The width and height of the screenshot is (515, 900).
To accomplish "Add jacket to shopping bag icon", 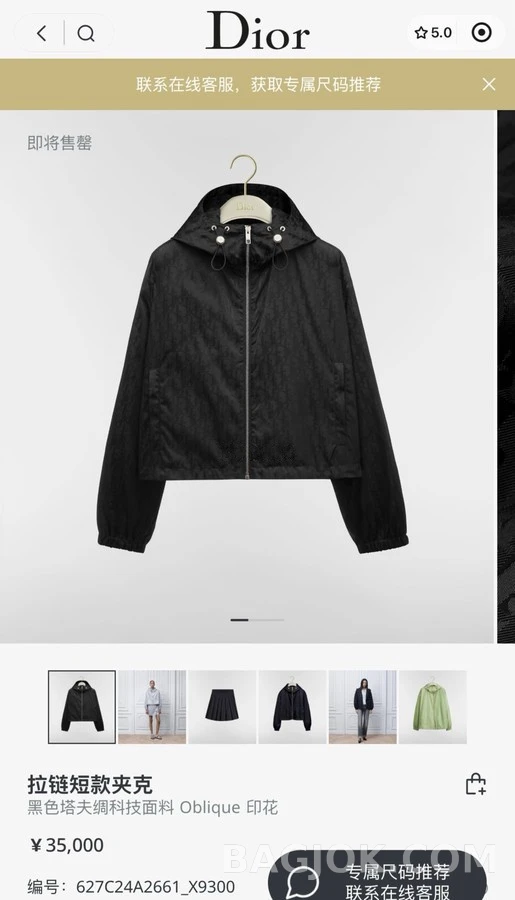I will coord(476,784).
